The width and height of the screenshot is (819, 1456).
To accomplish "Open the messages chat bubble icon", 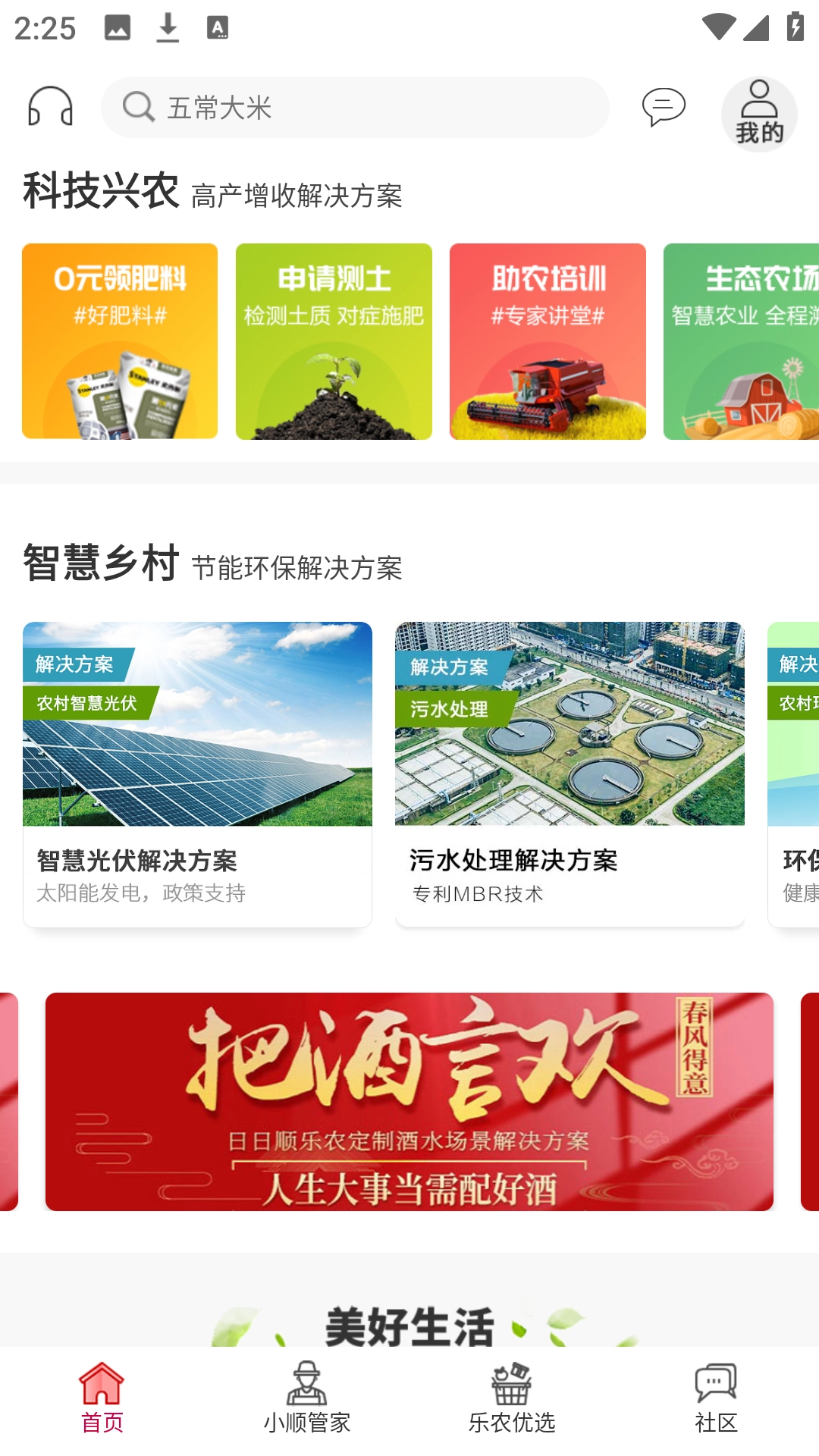I will [664, 107].
